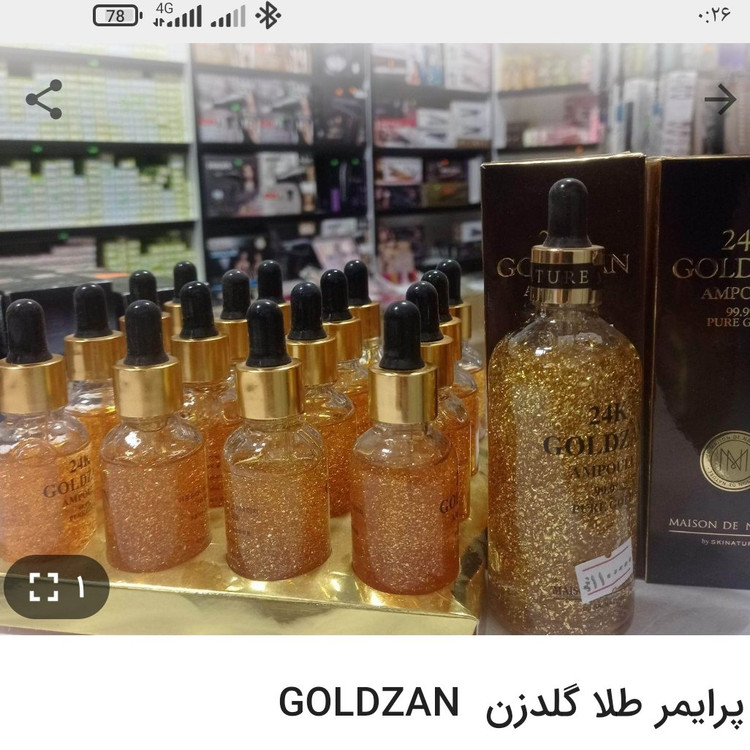Share this GOLDZAN product listing
Viewport: 750px width, 750px height.
click(x=44, y=99)
